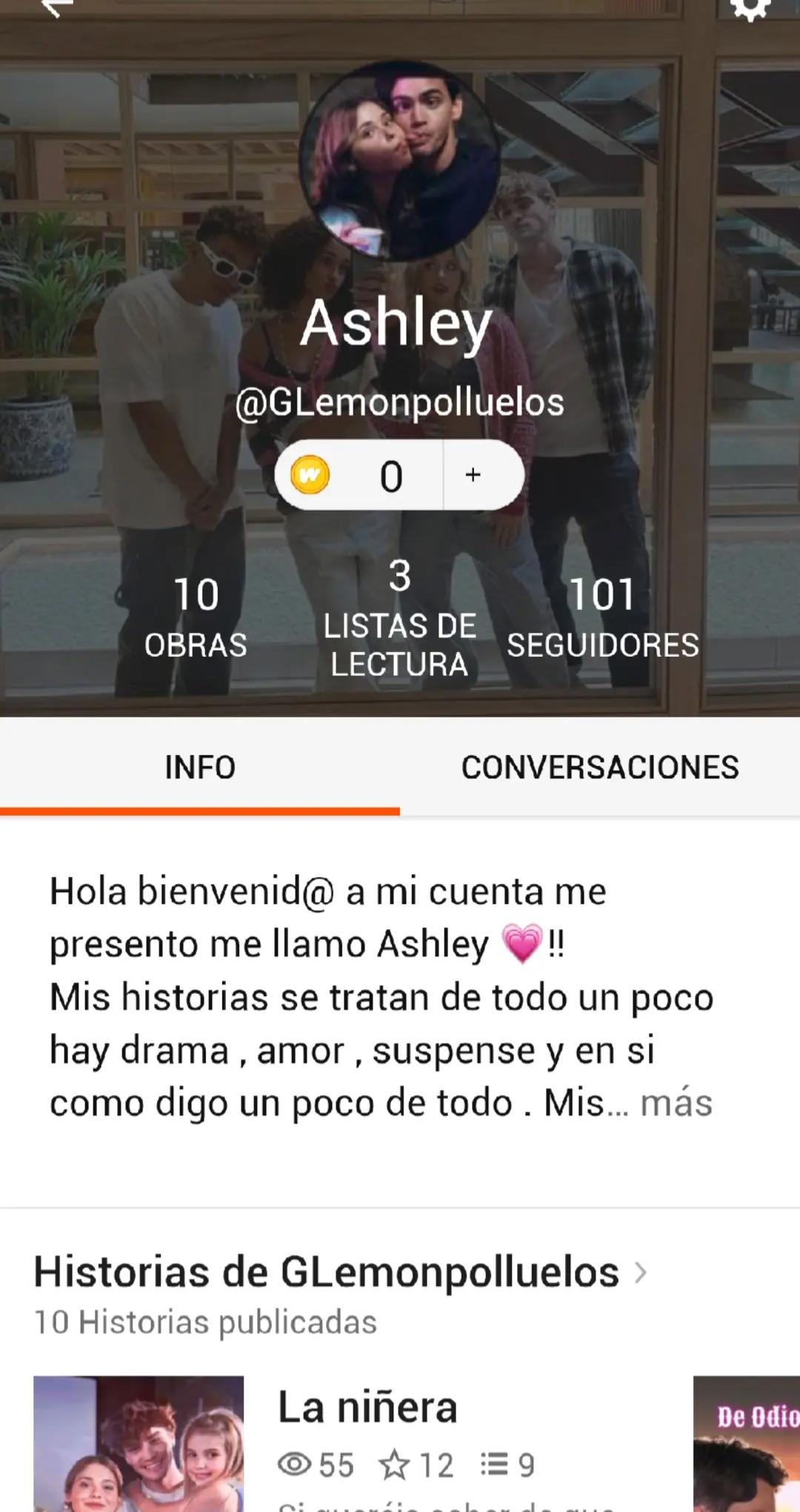The height and width of the screenshot is (1512, 800).
Task: Open the settings gear icon
Action: coord(750,9)
